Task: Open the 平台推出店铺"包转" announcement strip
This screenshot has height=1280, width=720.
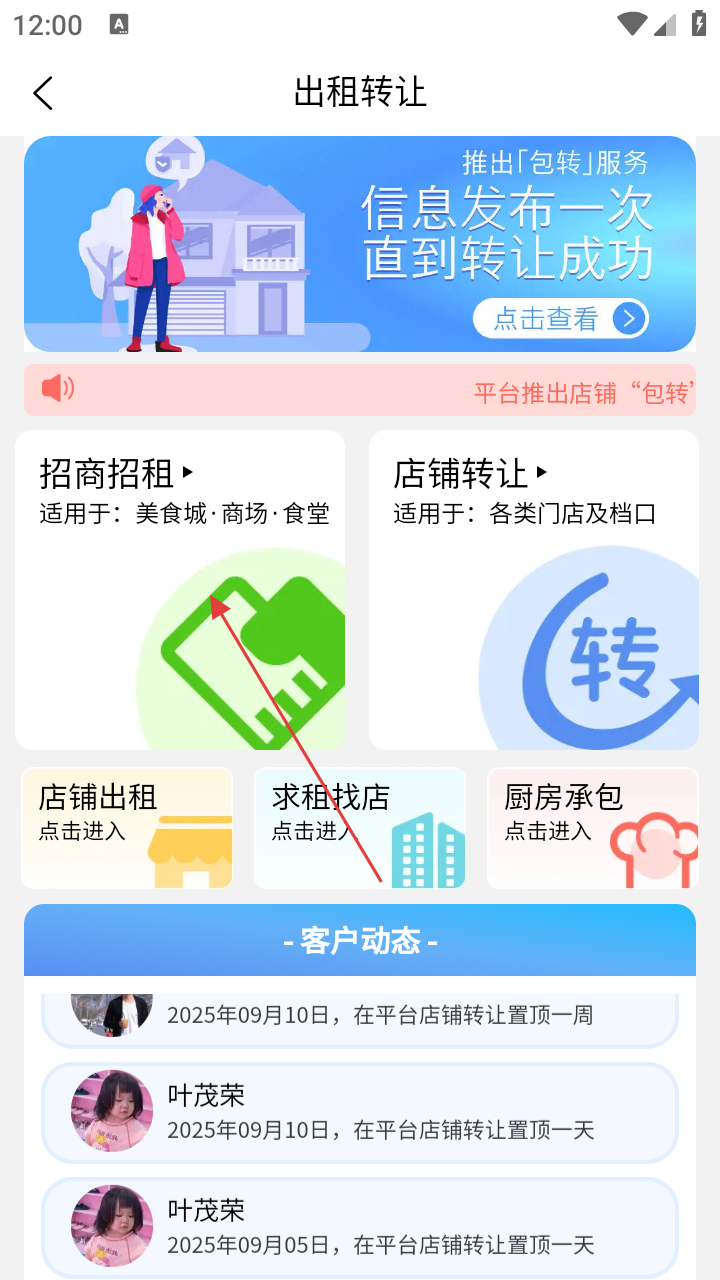Action: point(360,390)
